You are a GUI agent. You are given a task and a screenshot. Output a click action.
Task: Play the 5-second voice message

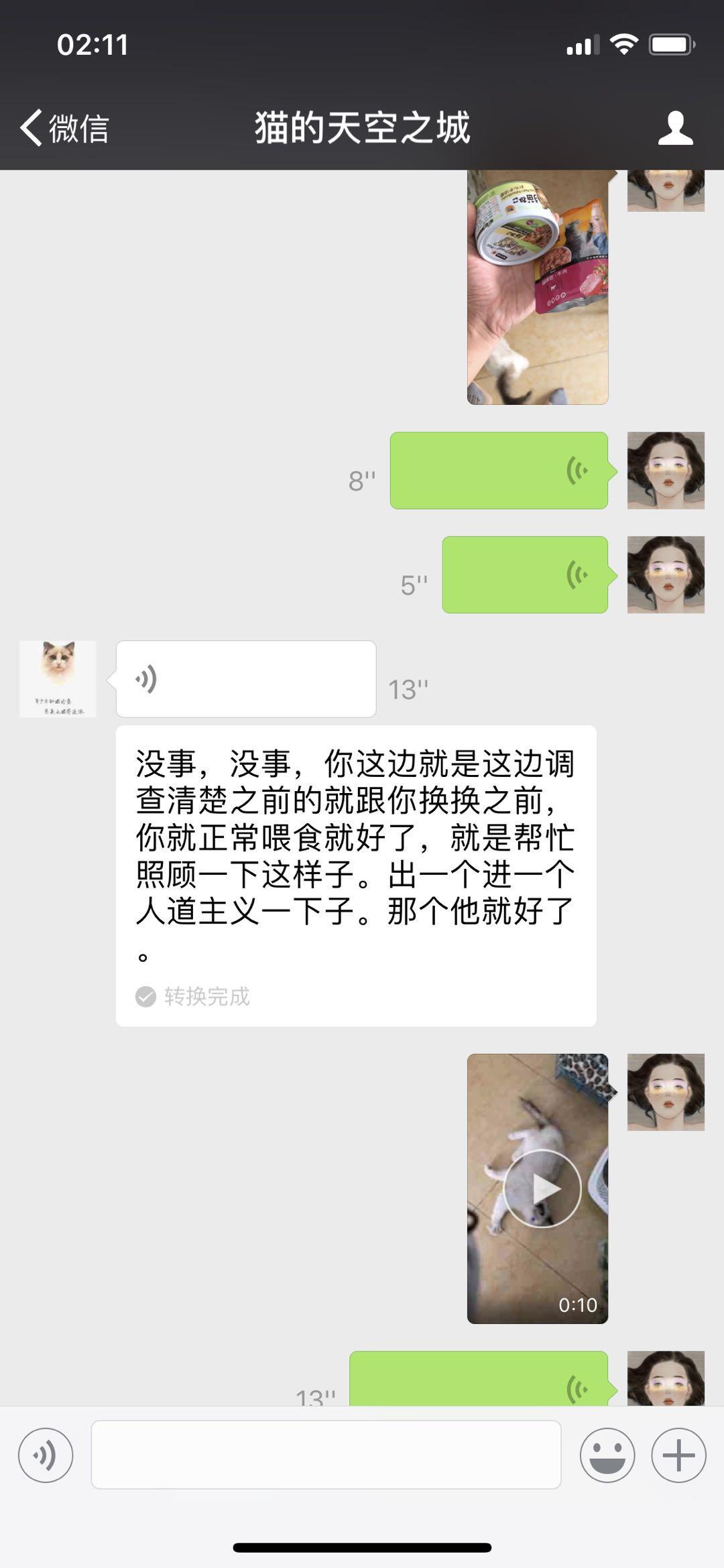[524, 575]
